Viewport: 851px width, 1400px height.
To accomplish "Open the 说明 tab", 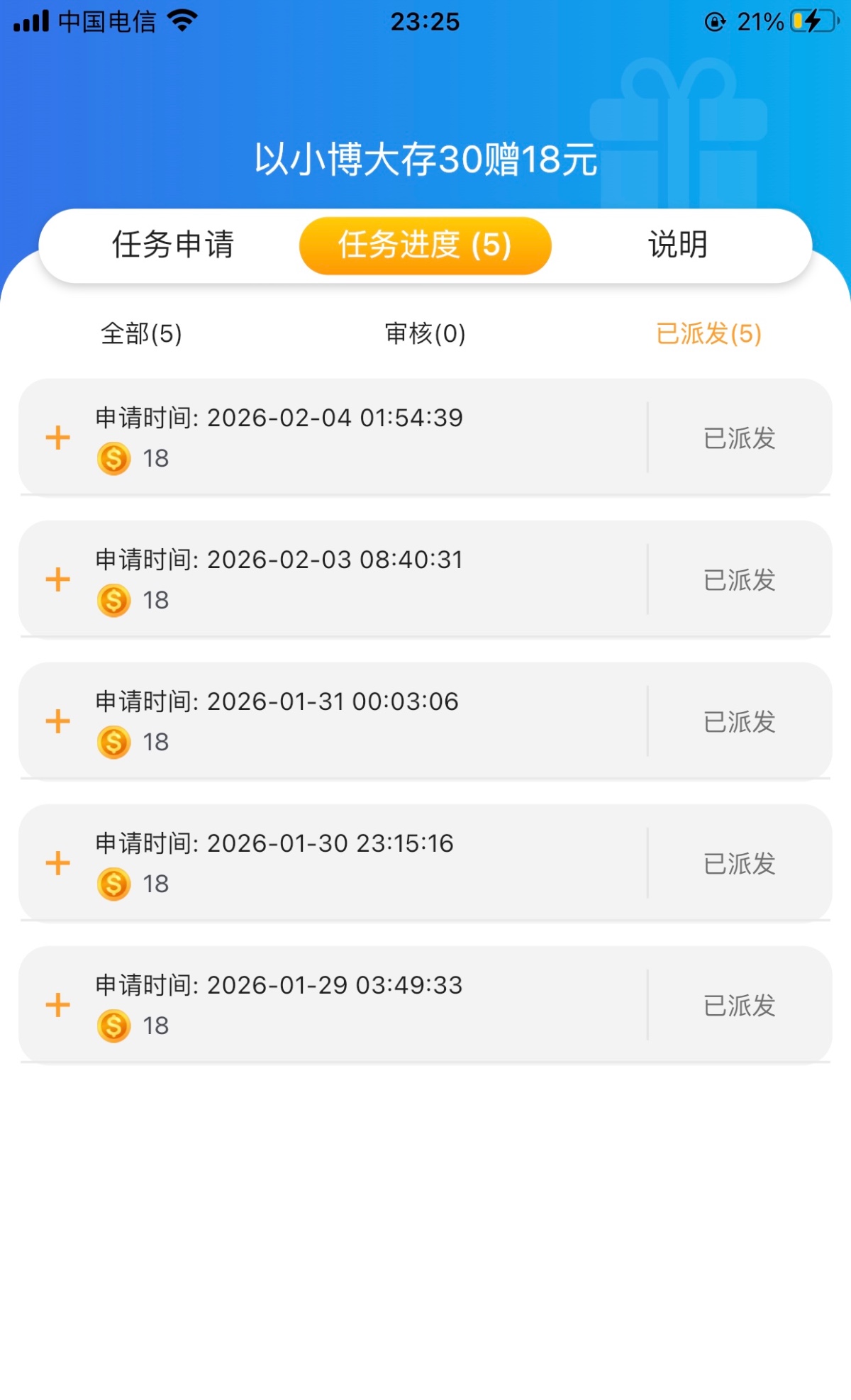I will tap(677, 245).
